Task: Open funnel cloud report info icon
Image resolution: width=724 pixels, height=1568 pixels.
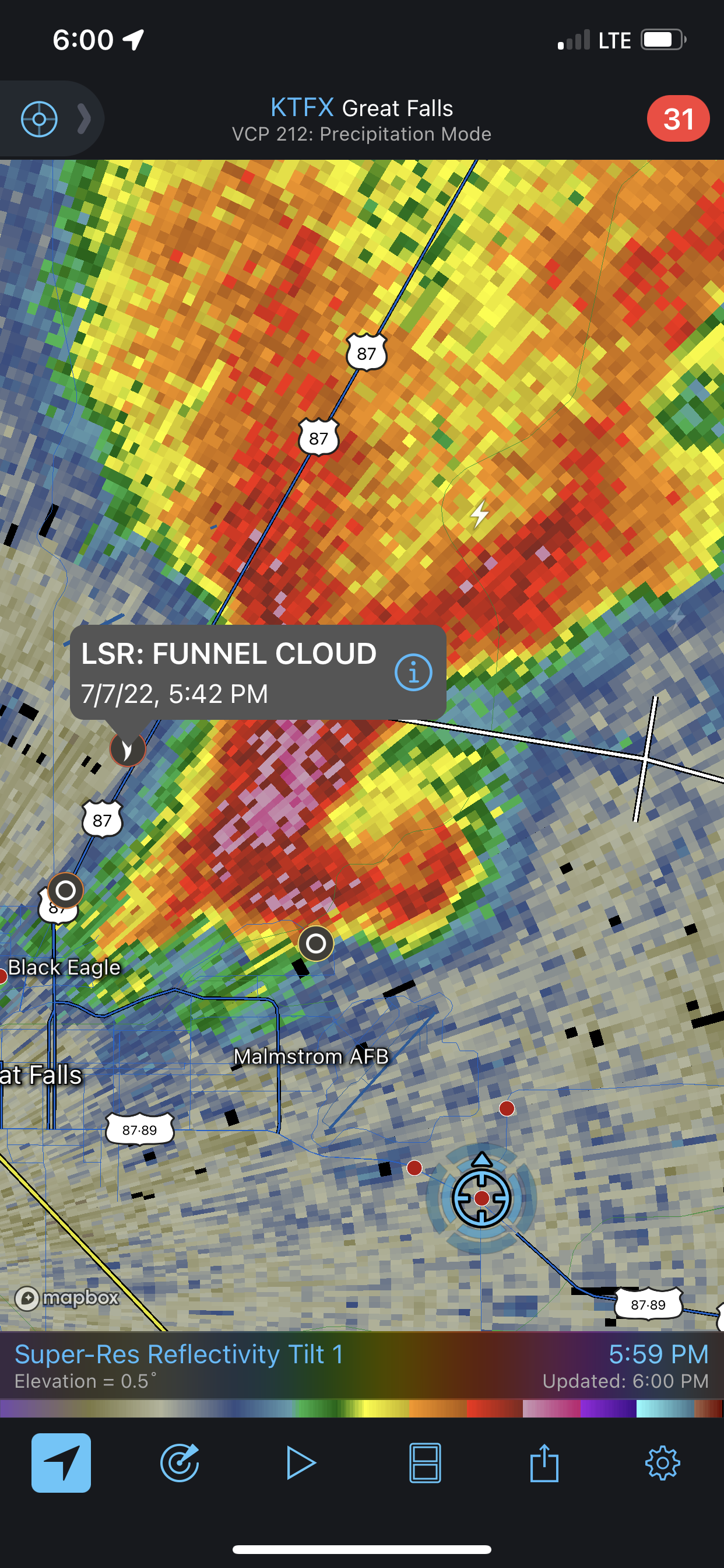Action: (x=413, y=673)
